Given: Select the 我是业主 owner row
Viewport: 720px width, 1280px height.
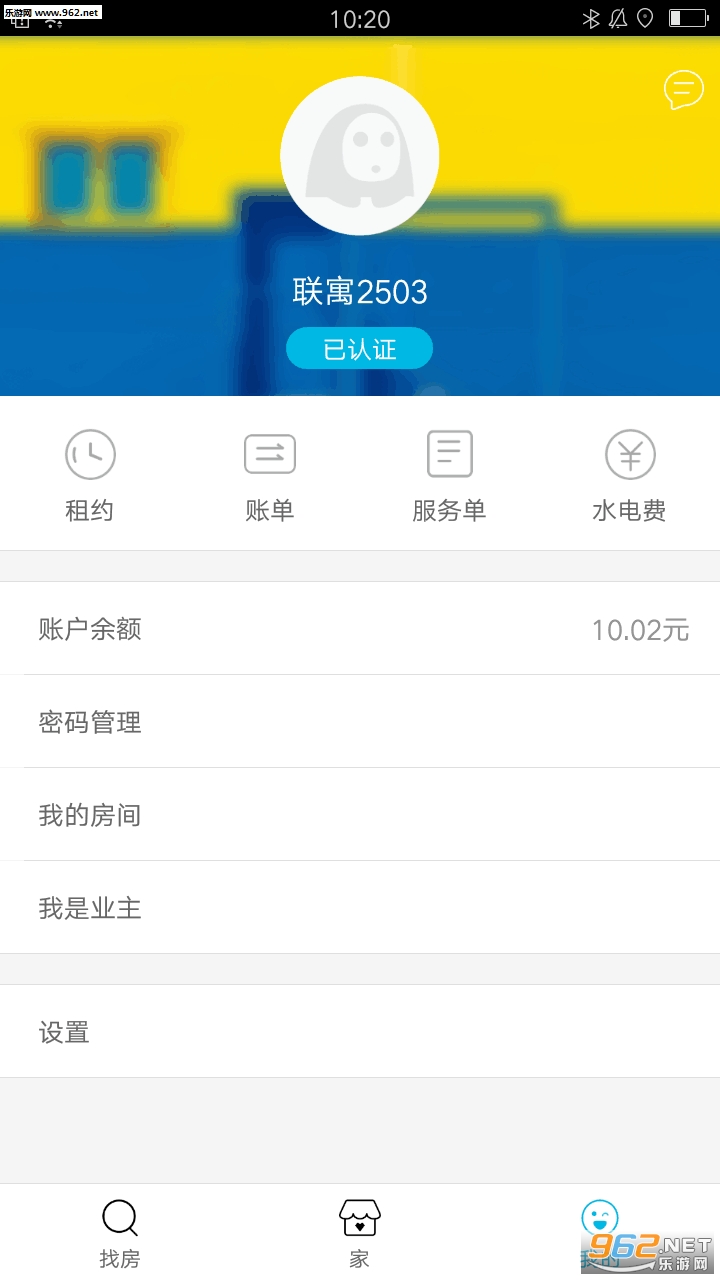Looking at the screenshot, I should pyautogui.click(x=360, y=908).
